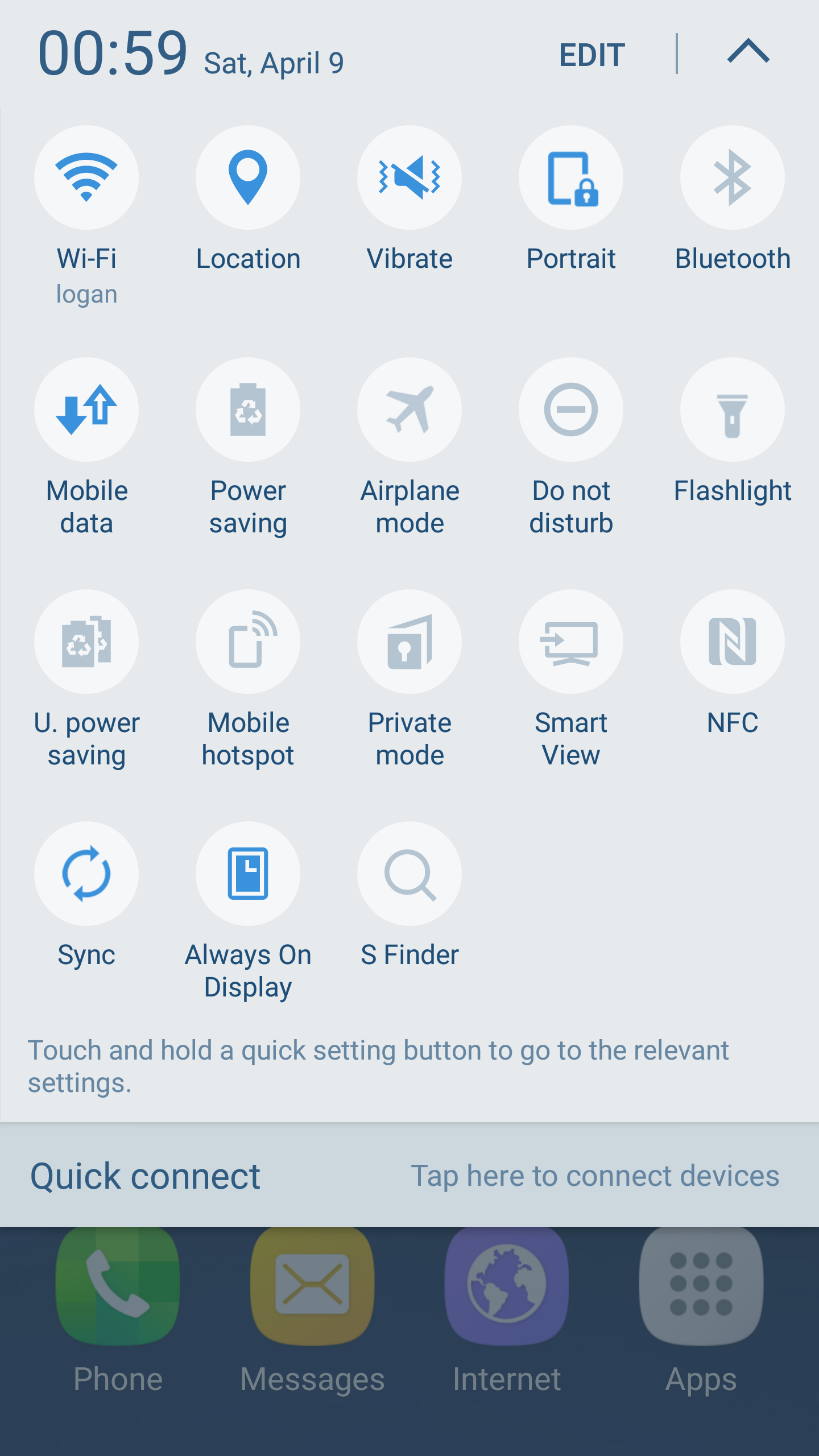Enable Do not disturb
819x1456 pixels.
571,409
